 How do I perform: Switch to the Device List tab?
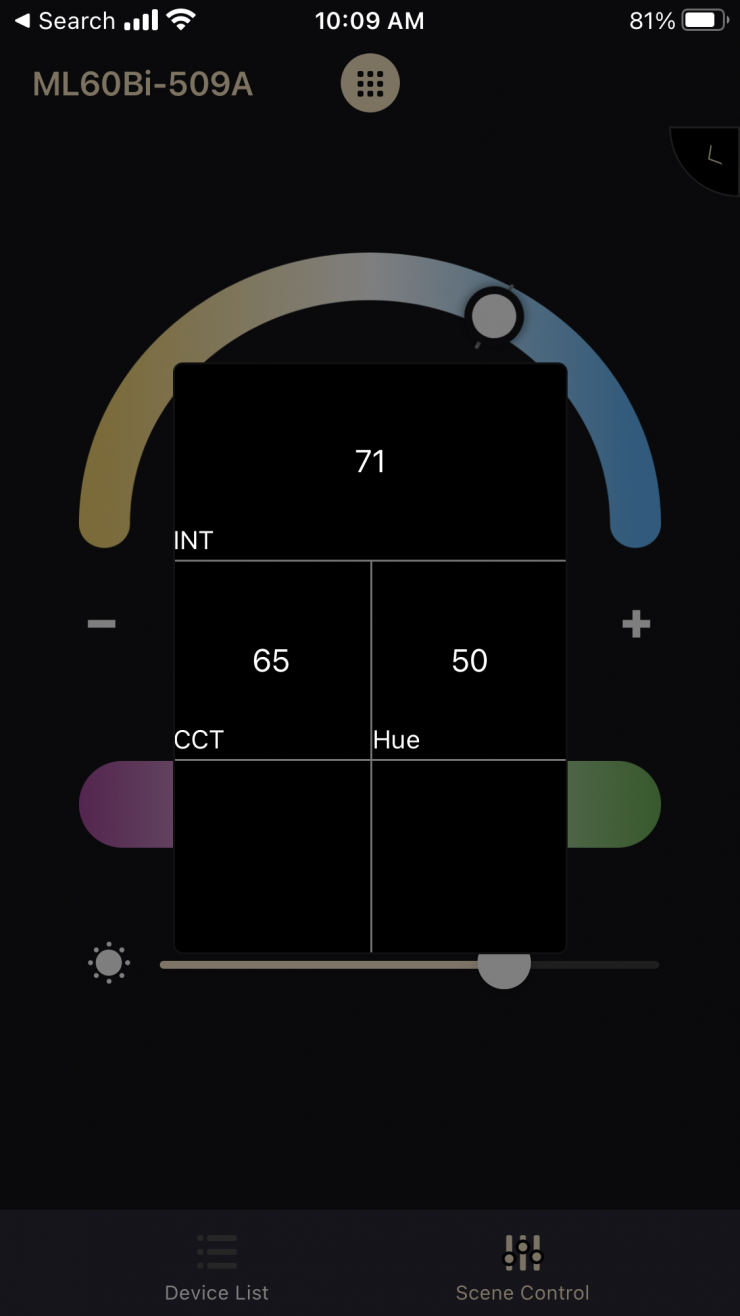[217, 1264]
